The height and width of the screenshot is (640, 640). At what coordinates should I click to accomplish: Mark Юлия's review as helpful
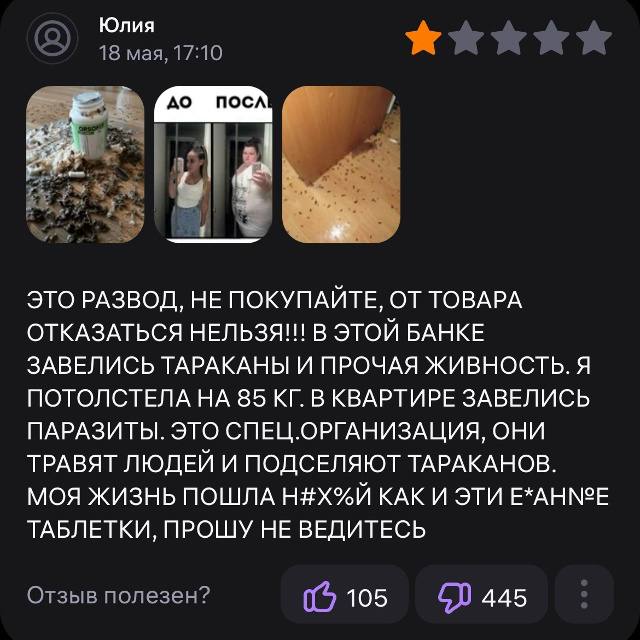344,596
